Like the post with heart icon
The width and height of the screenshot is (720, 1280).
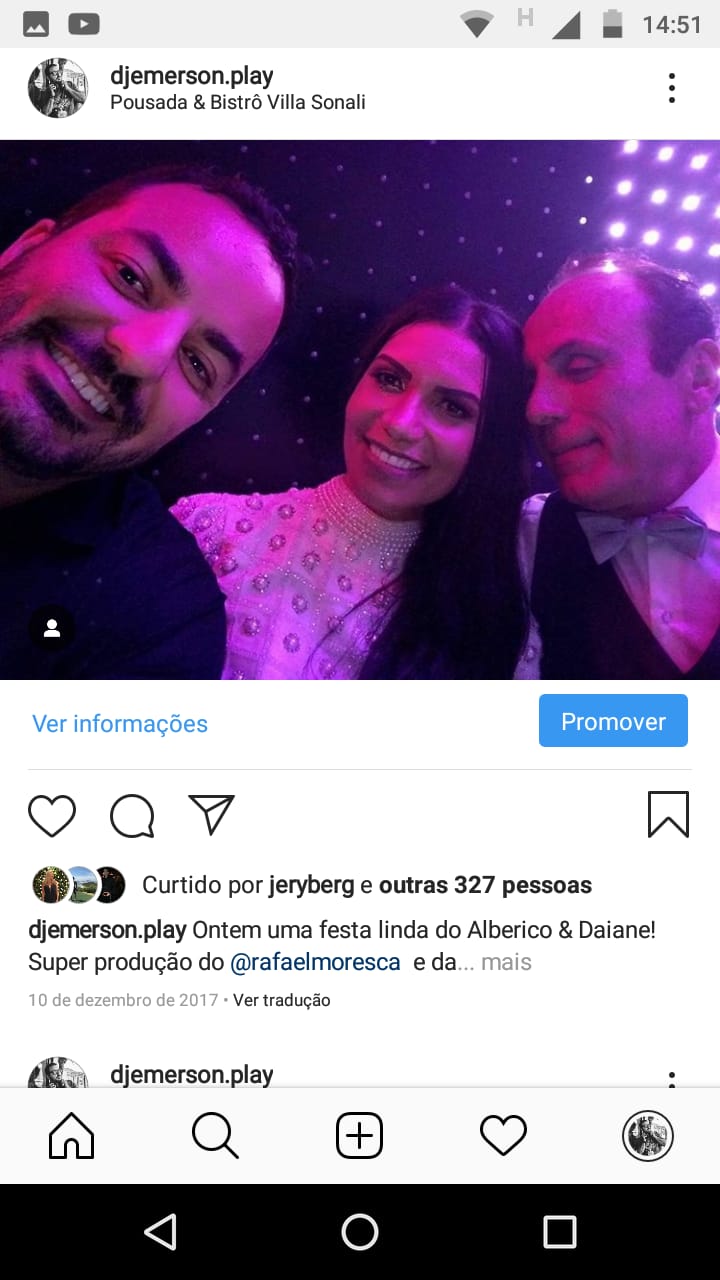click(x=52, y=815)
